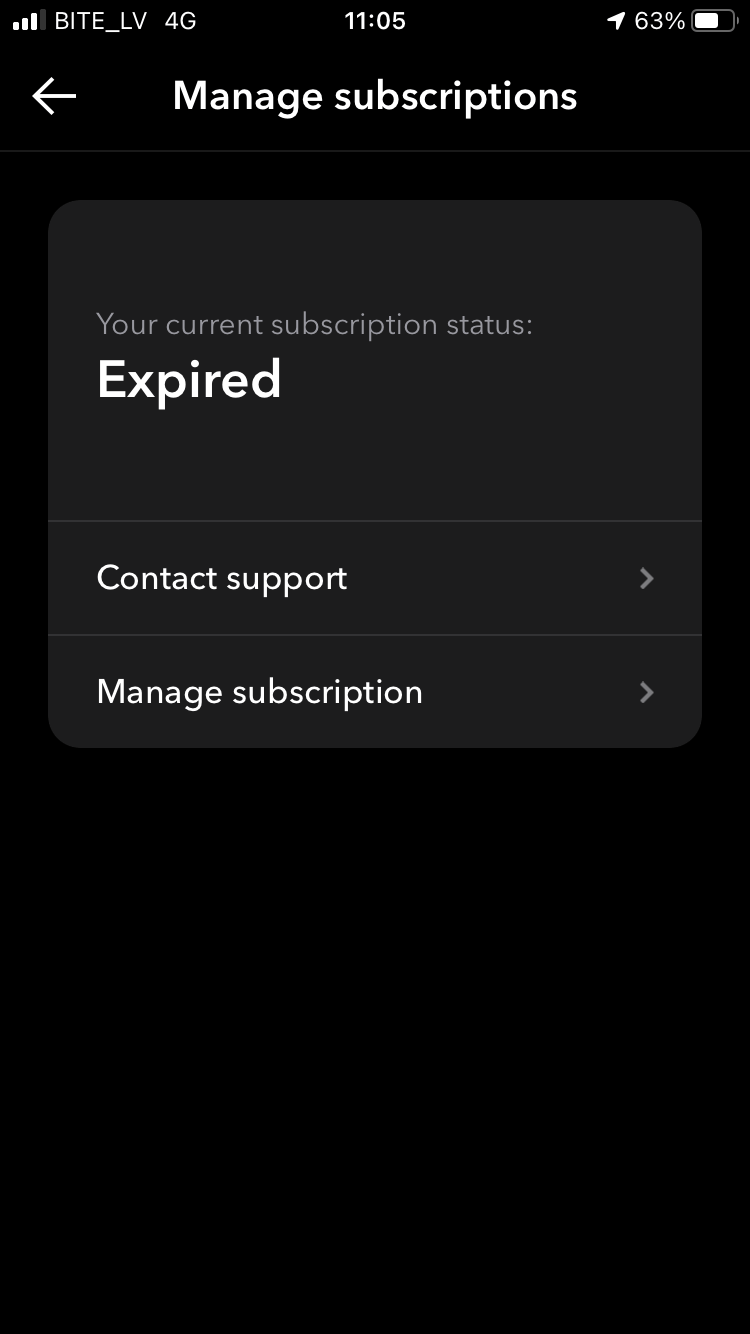Tap the Contact support row label

tap(221, 578)
